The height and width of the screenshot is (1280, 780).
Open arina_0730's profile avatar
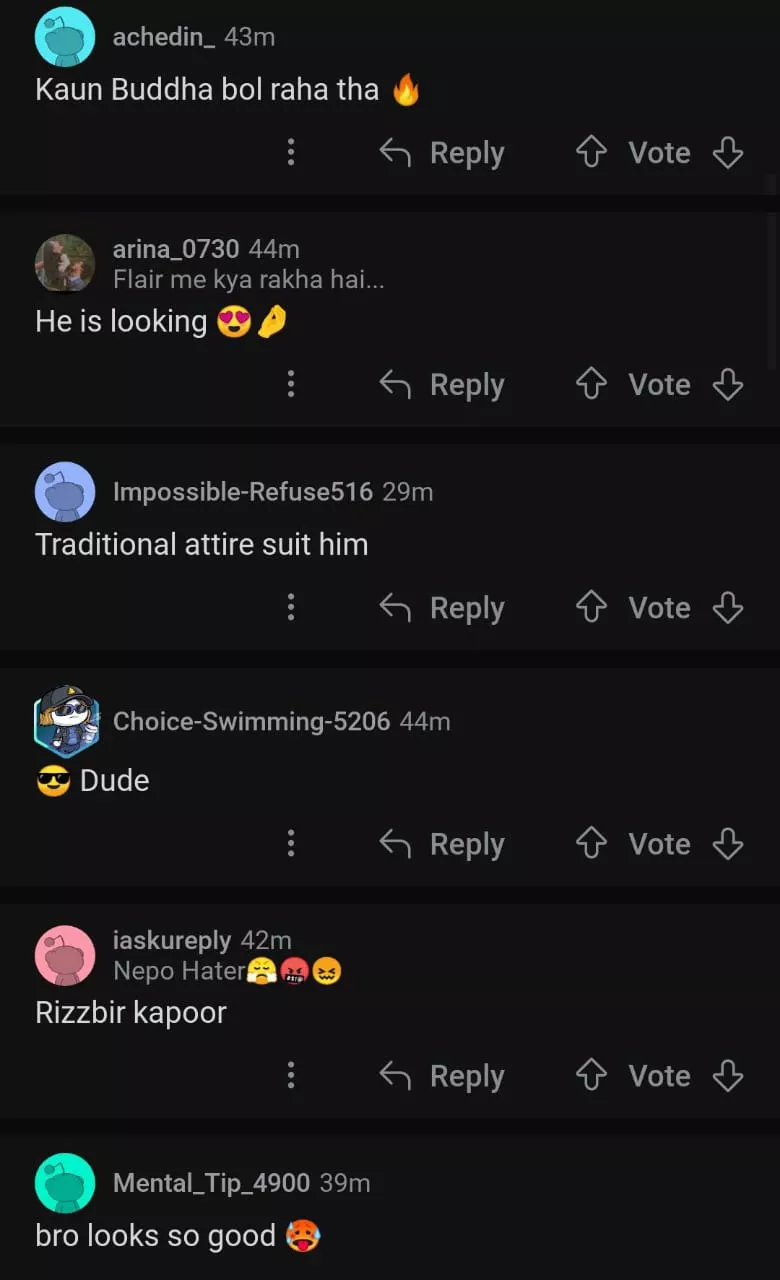tap(65, 264)
